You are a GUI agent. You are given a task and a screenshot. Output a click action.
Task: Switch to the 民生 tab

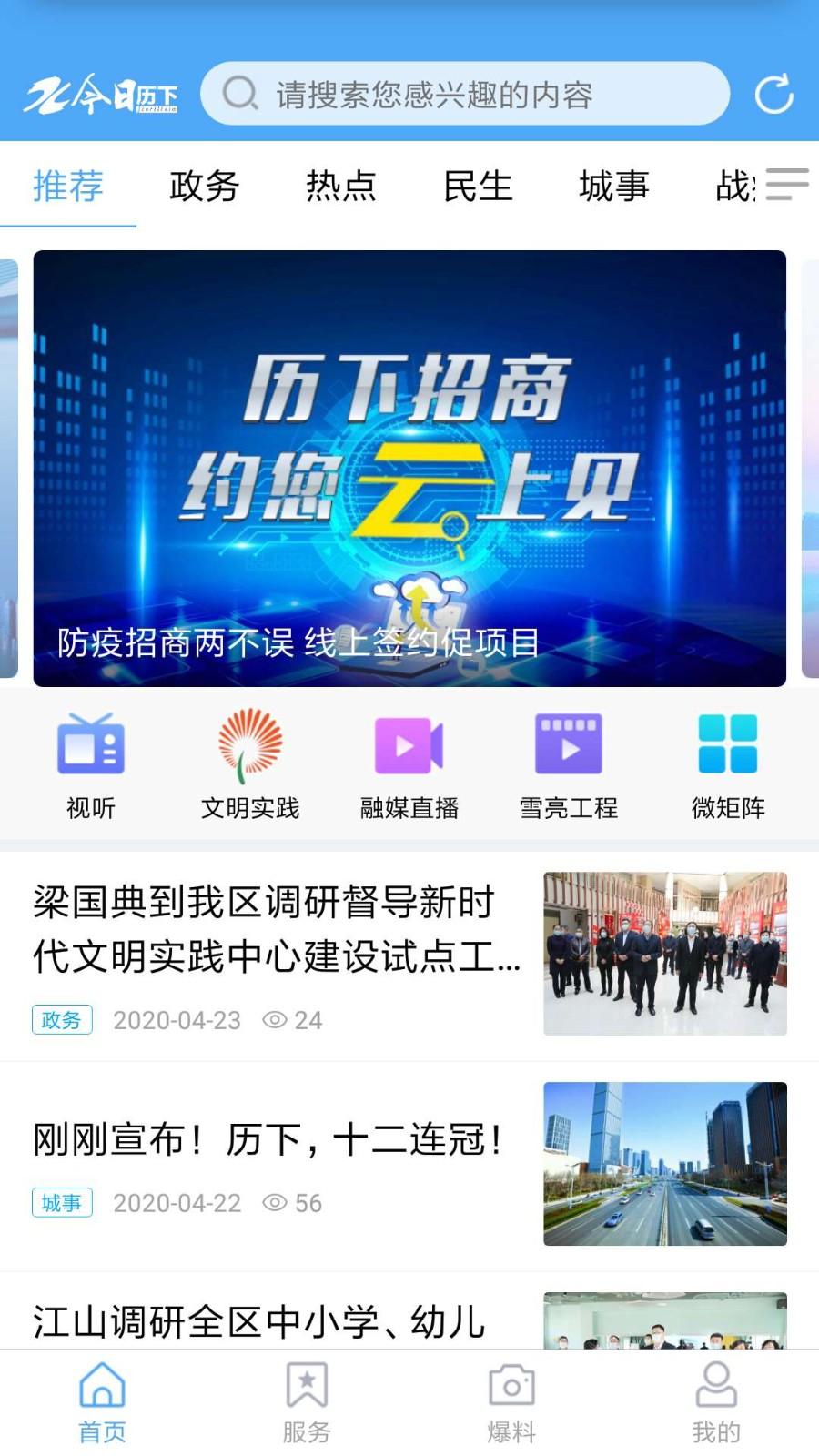pyautogui.click(x=479, y=187)
